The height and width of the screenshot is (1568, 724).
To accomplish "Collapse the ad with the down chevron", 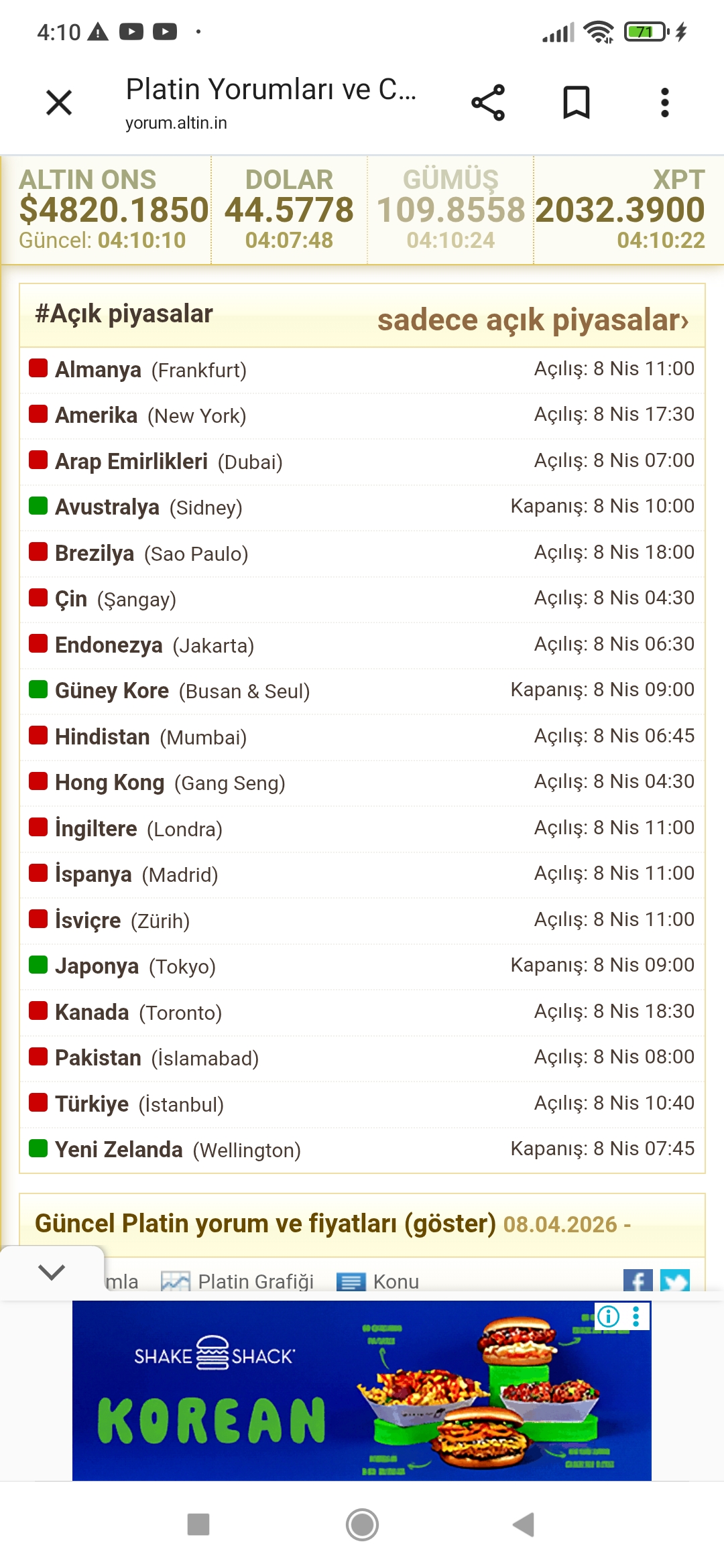I will 52,1271.
